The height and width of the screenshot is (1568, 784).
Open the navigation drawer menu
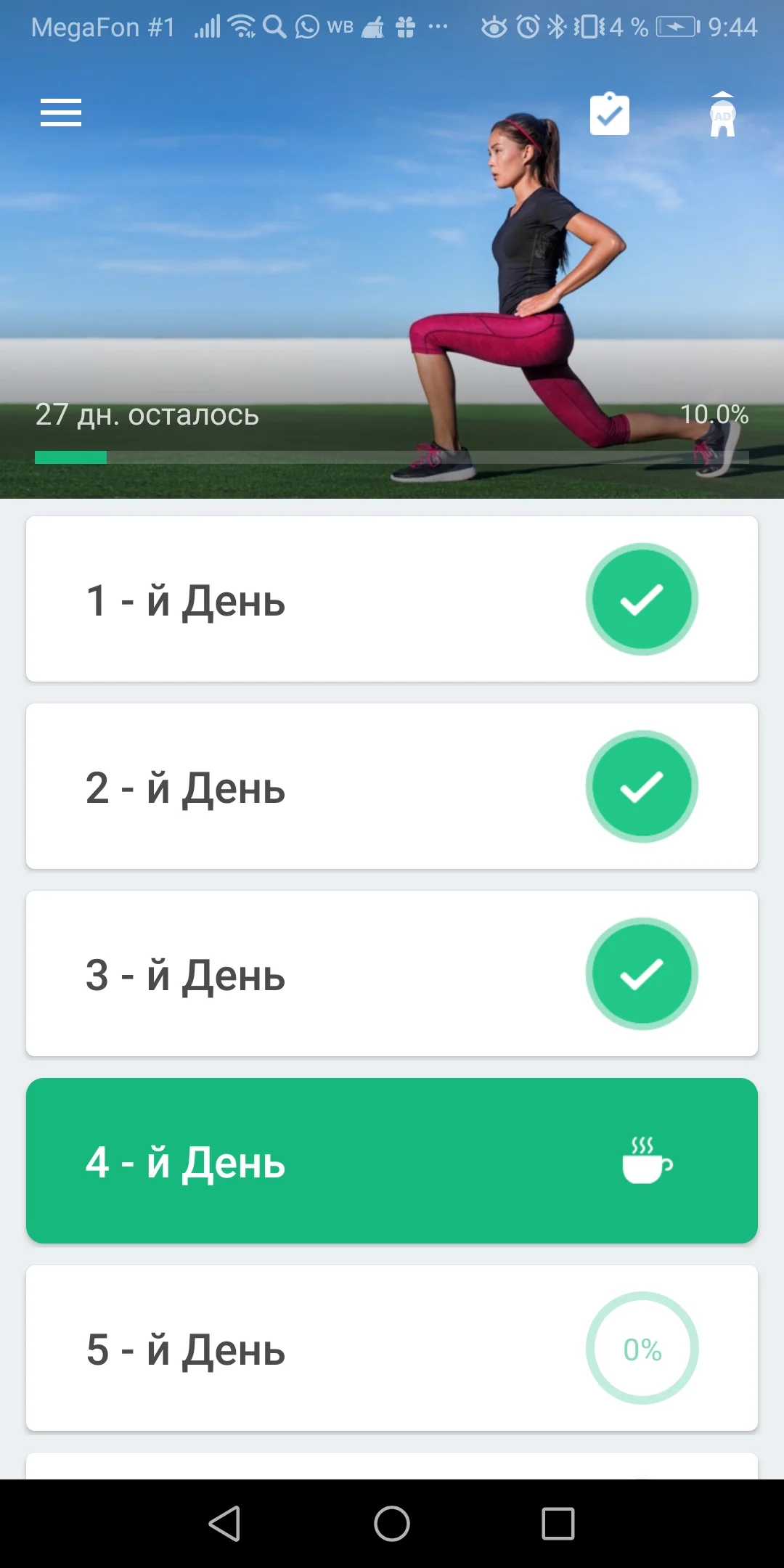[x=61, y=113]
